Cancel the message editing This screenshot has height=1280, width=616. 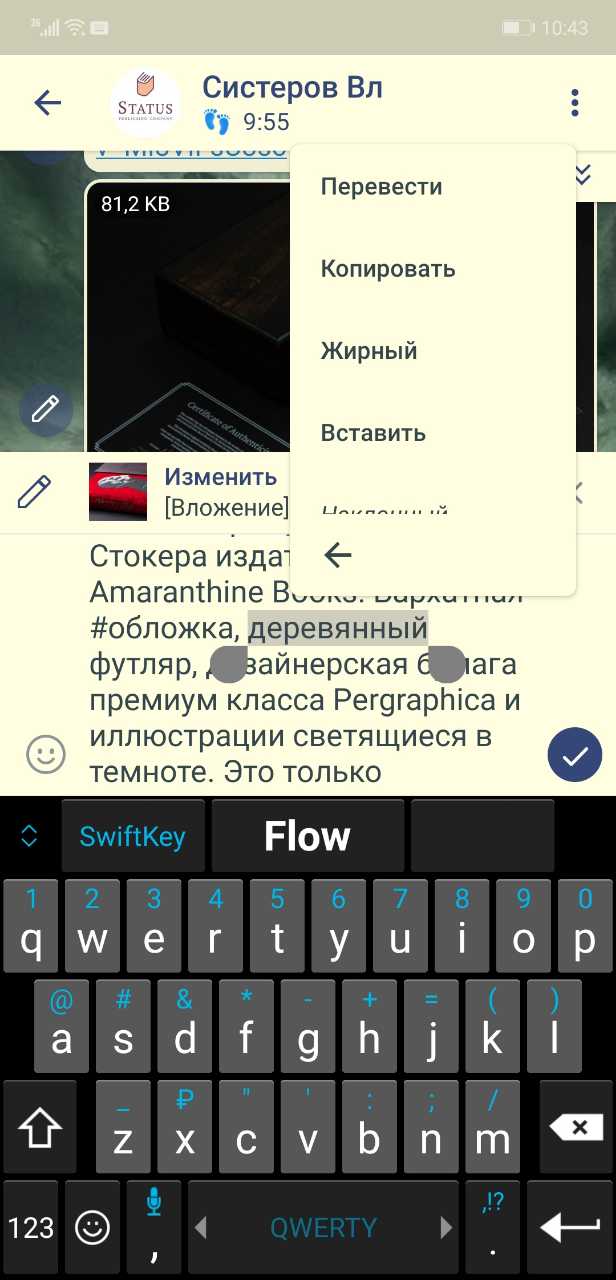(x=578, y=492)
